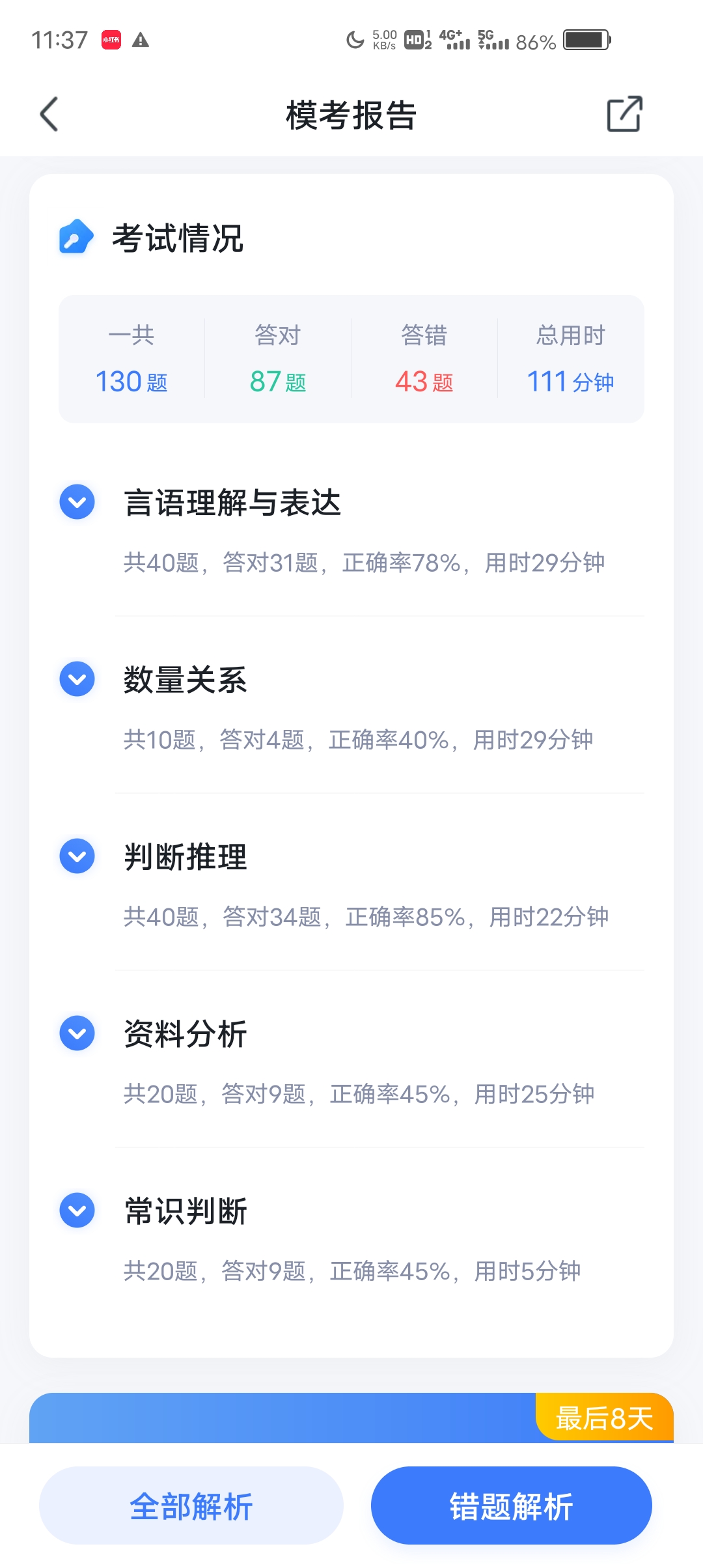Go back from the 模考报告 page
703x1568 pixels.
(x=49, y=115)
